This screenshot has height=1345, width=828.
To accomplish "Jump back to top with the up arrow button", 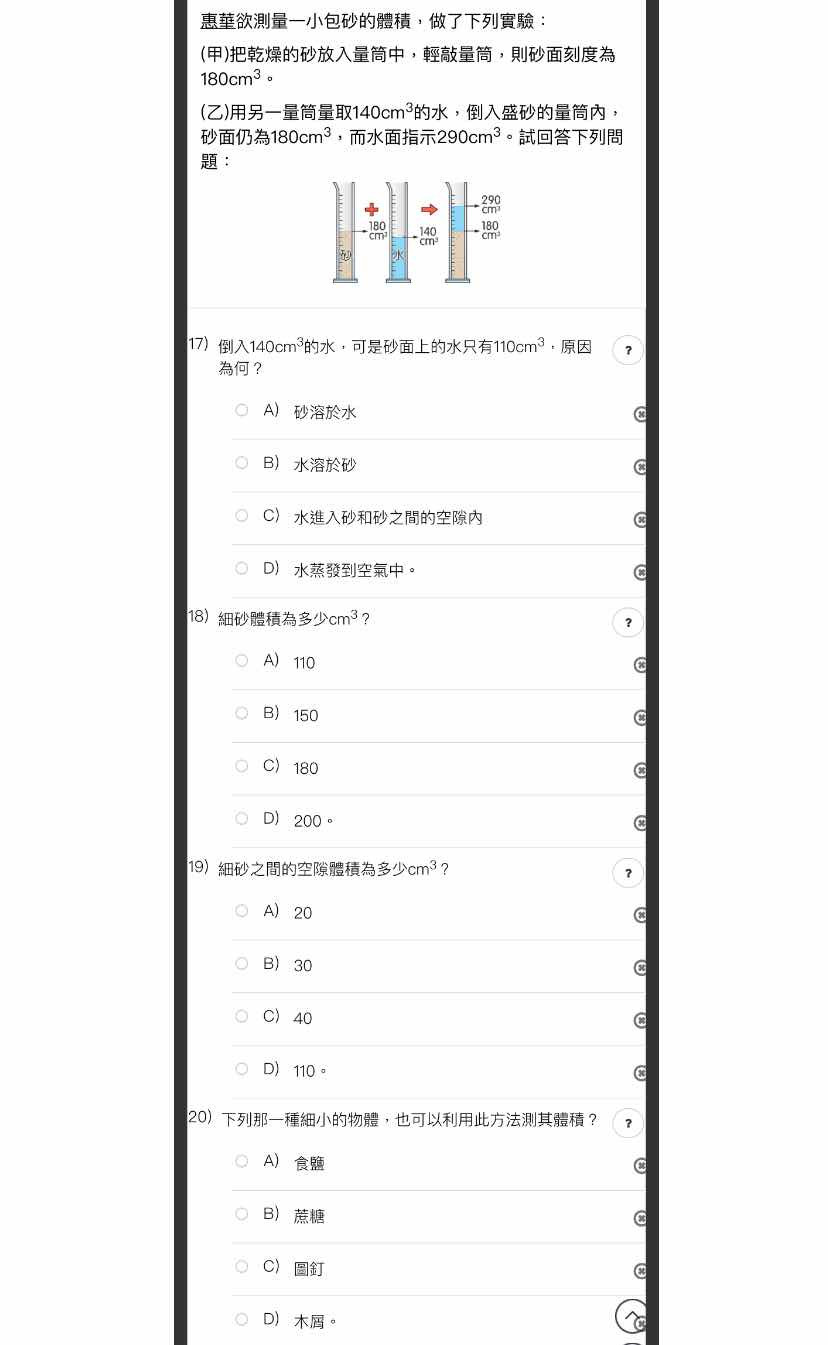I will pyautogui.click(x=632, y=1316).
